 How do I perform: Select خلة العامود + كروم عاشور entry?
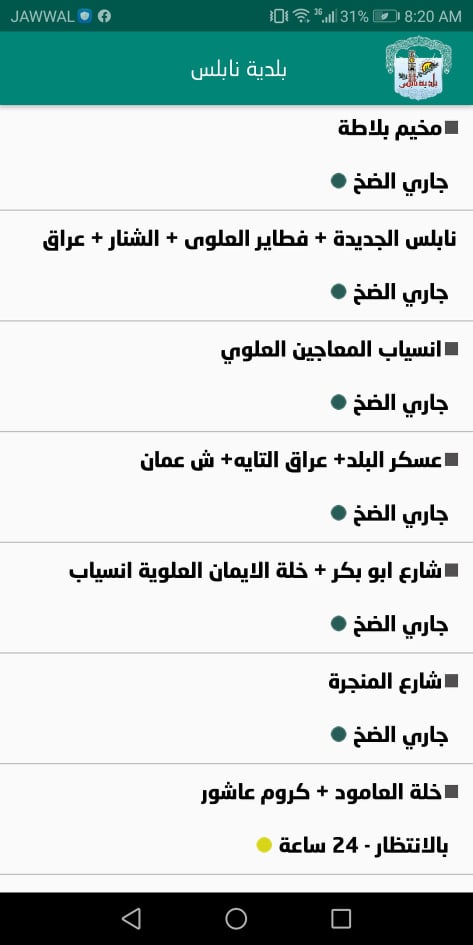click(236, 820)
